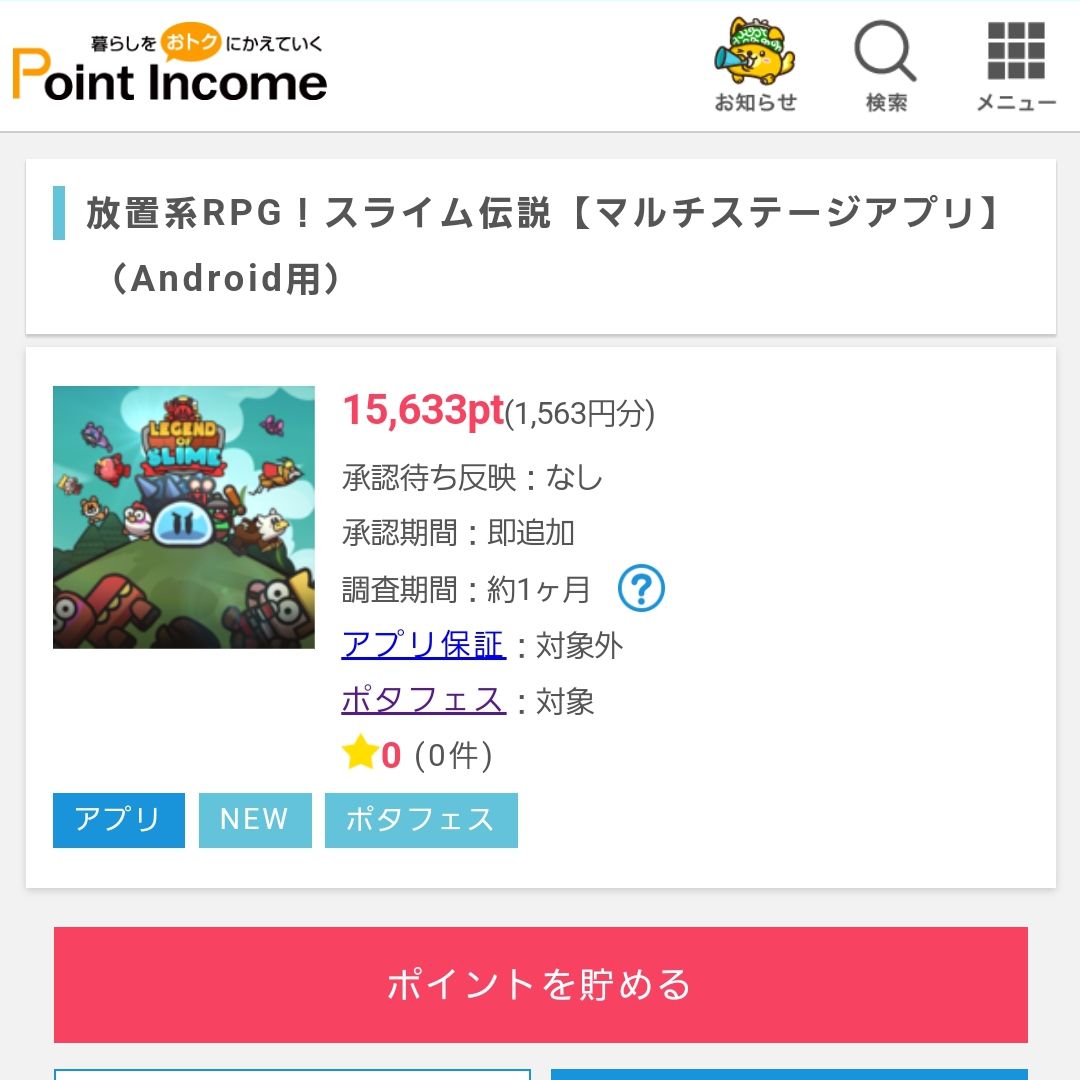Tap the question mark help next to 調査期間
1080x1080 pixels.
(641, 589)
